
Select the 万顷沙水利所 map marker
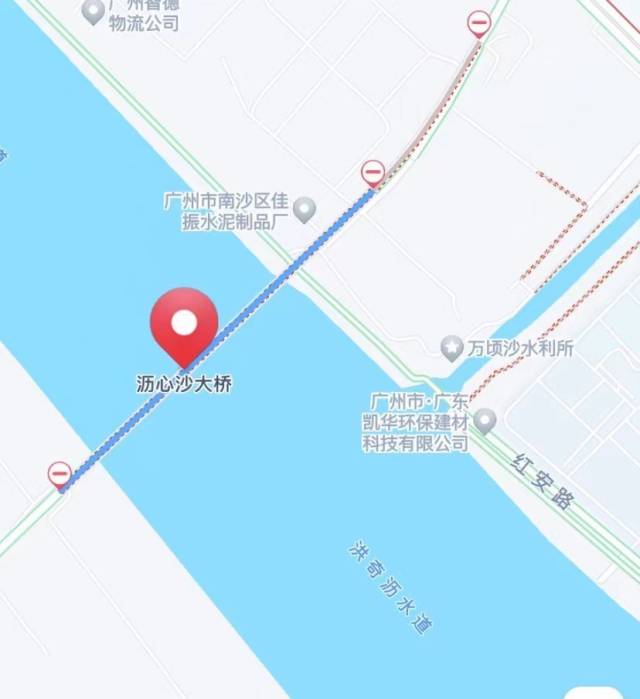(452, 348)
